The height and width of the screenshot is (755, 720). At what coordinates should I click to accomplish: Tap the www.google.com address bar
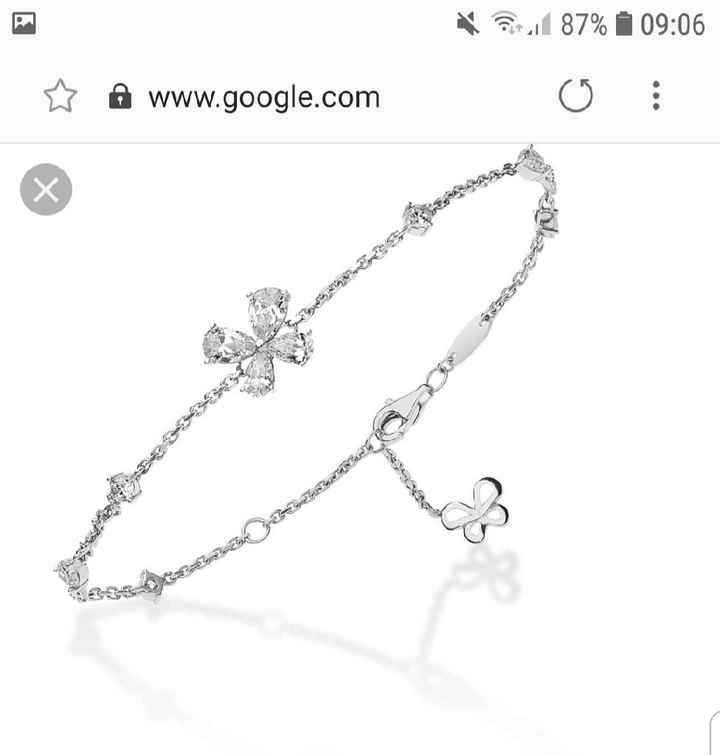(x=264, y=97)
